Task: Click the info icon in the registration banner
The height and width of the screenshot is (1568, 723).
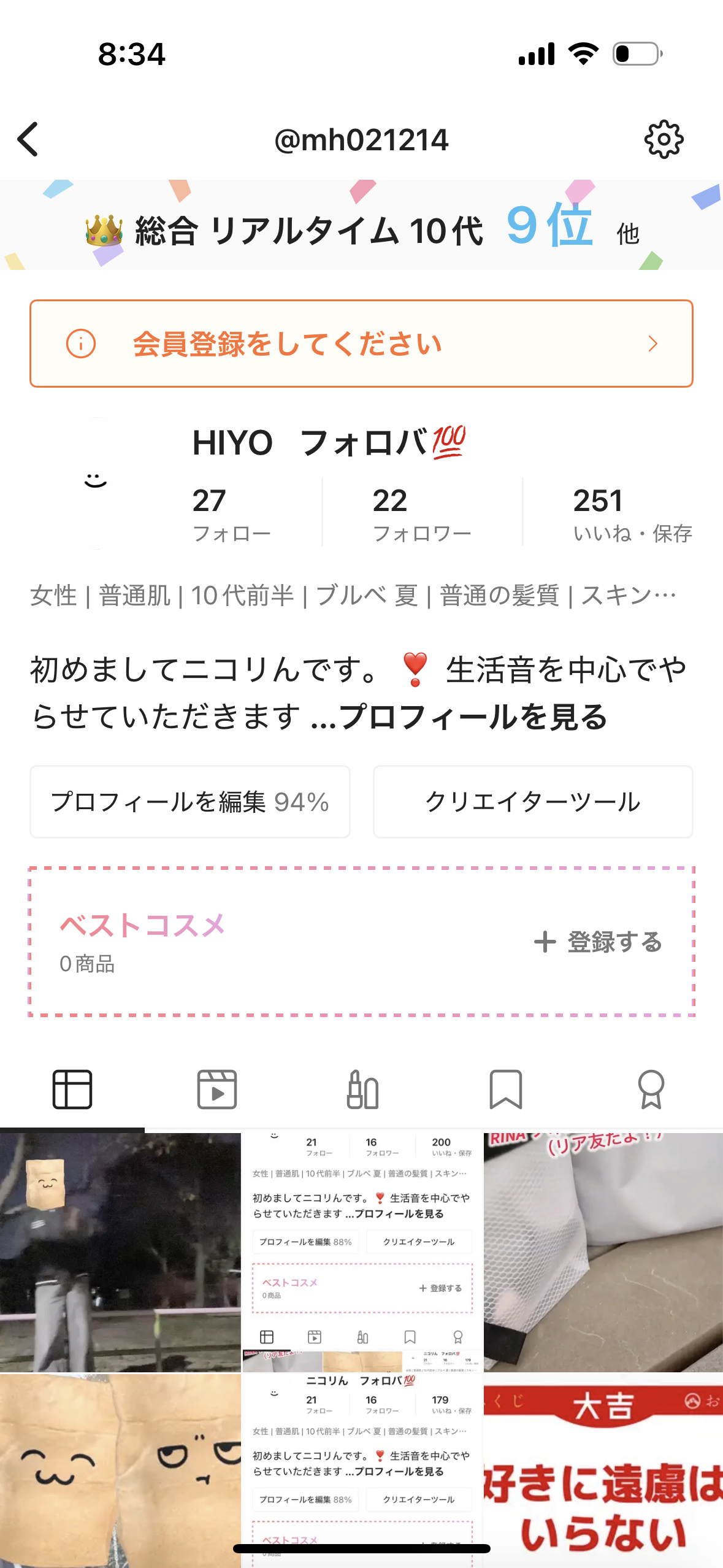Action: click(82, 344)
